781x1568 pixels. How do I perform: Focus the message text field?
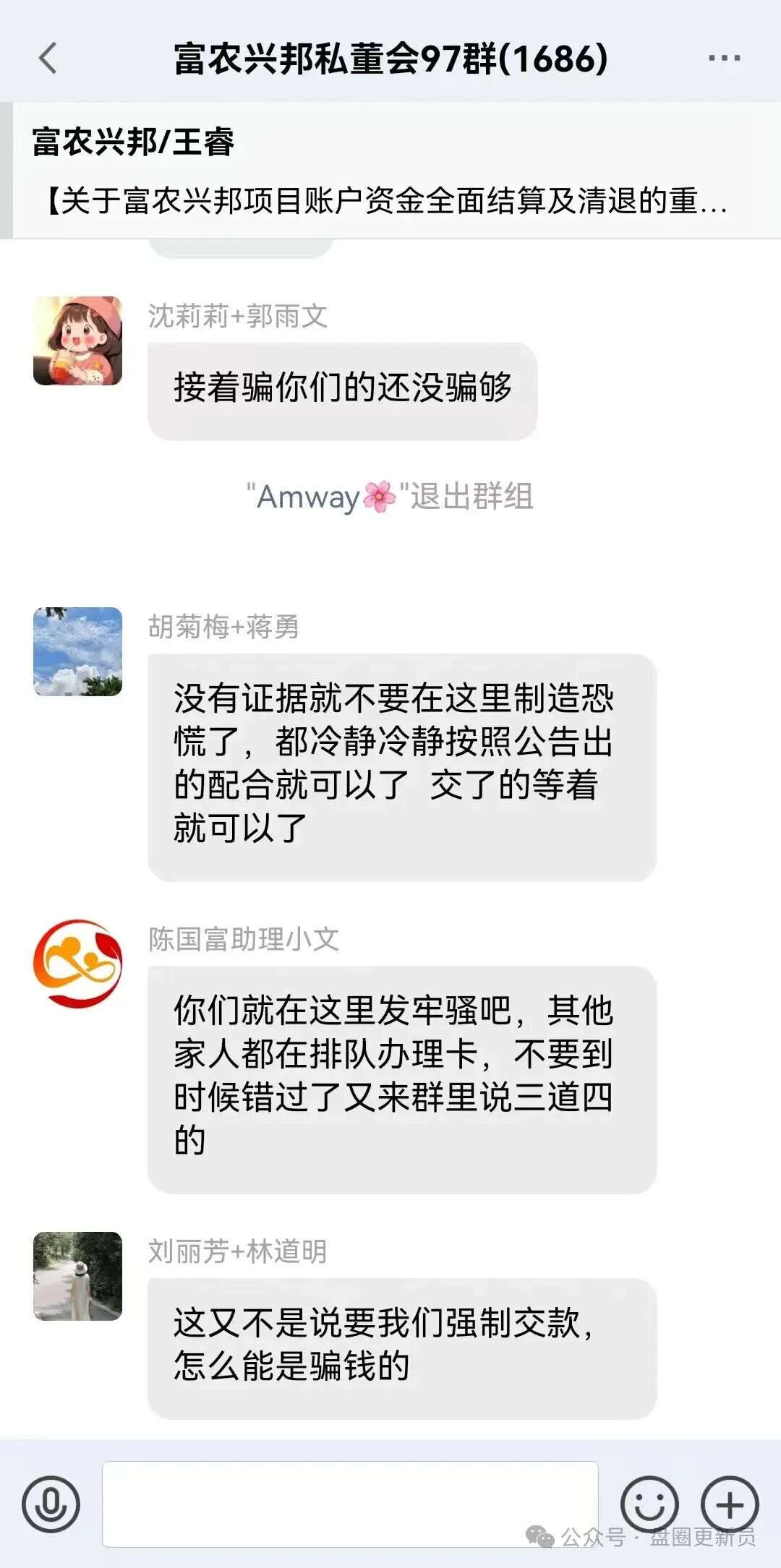[350, 1504]
